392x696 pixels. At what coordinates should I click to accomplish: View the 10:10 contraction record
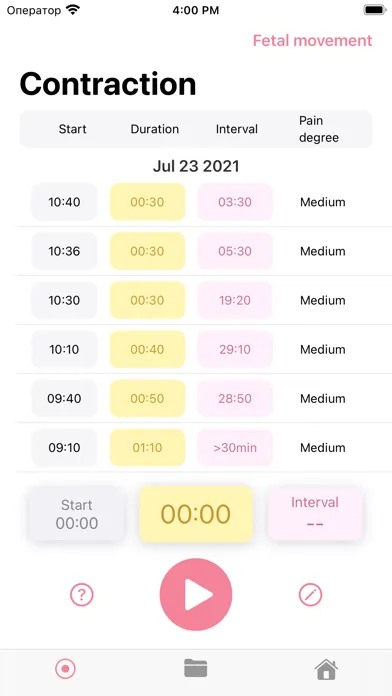click(196, 349)
